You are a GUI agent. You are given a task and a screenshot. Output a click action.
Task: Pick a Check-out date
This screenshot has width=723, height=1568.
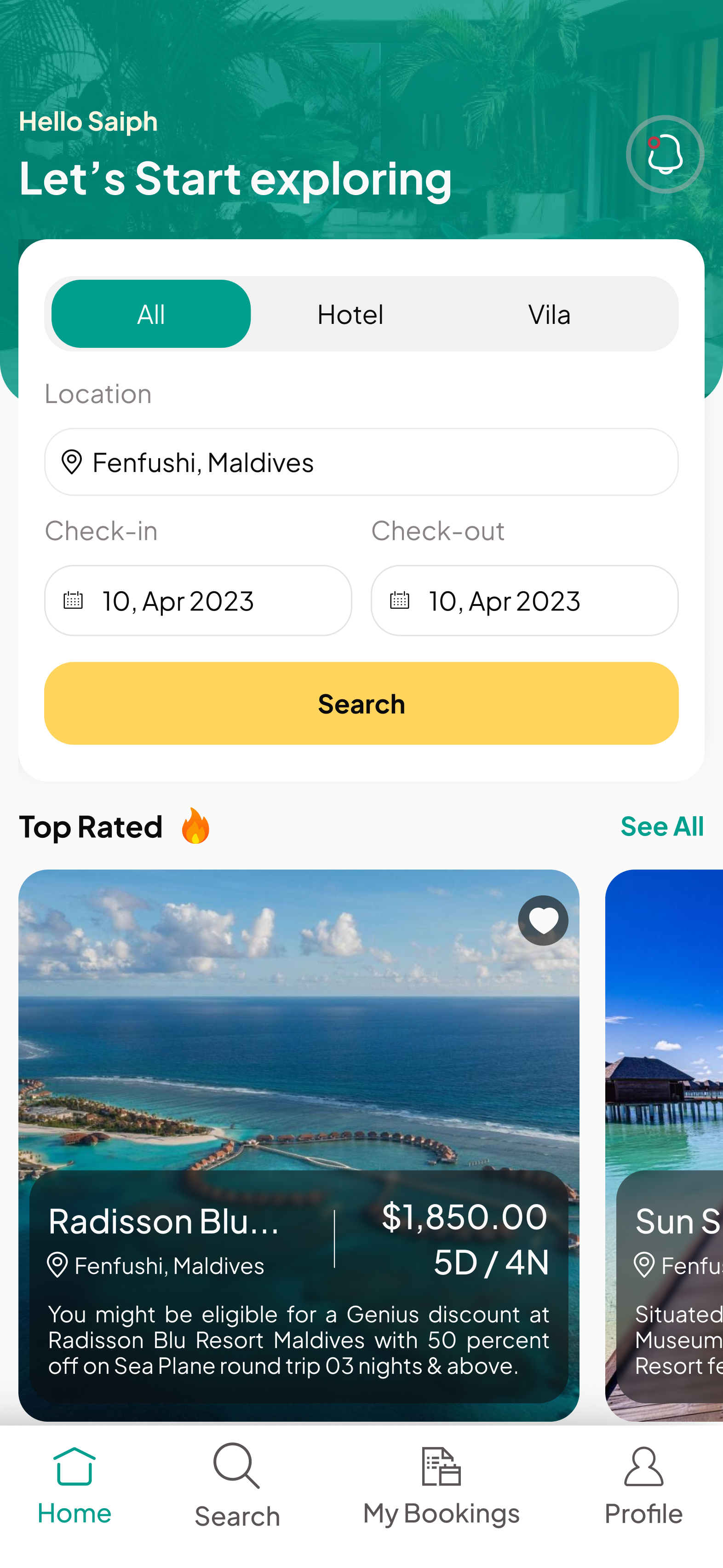[524, 601]
